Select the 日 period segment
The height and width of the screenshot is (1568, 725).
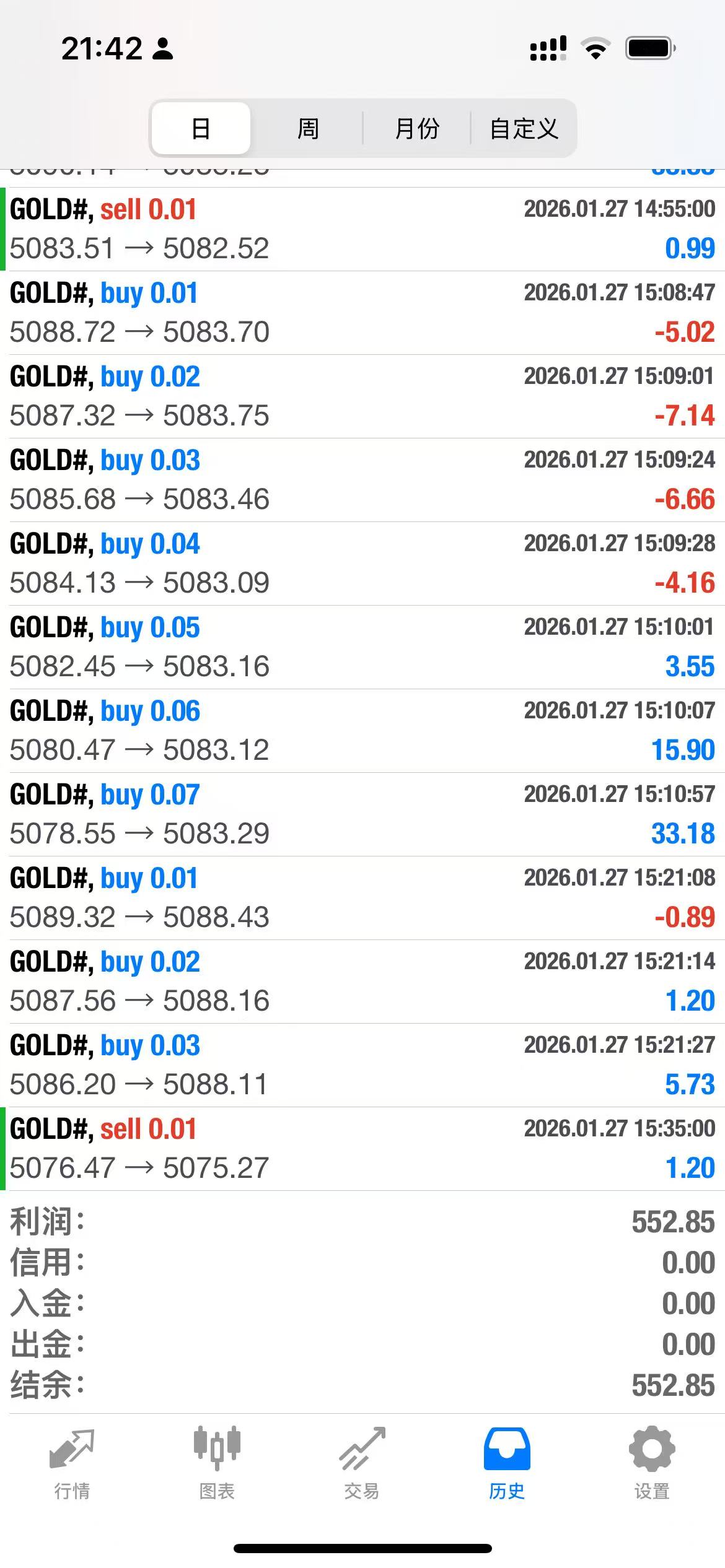[201, 129]
